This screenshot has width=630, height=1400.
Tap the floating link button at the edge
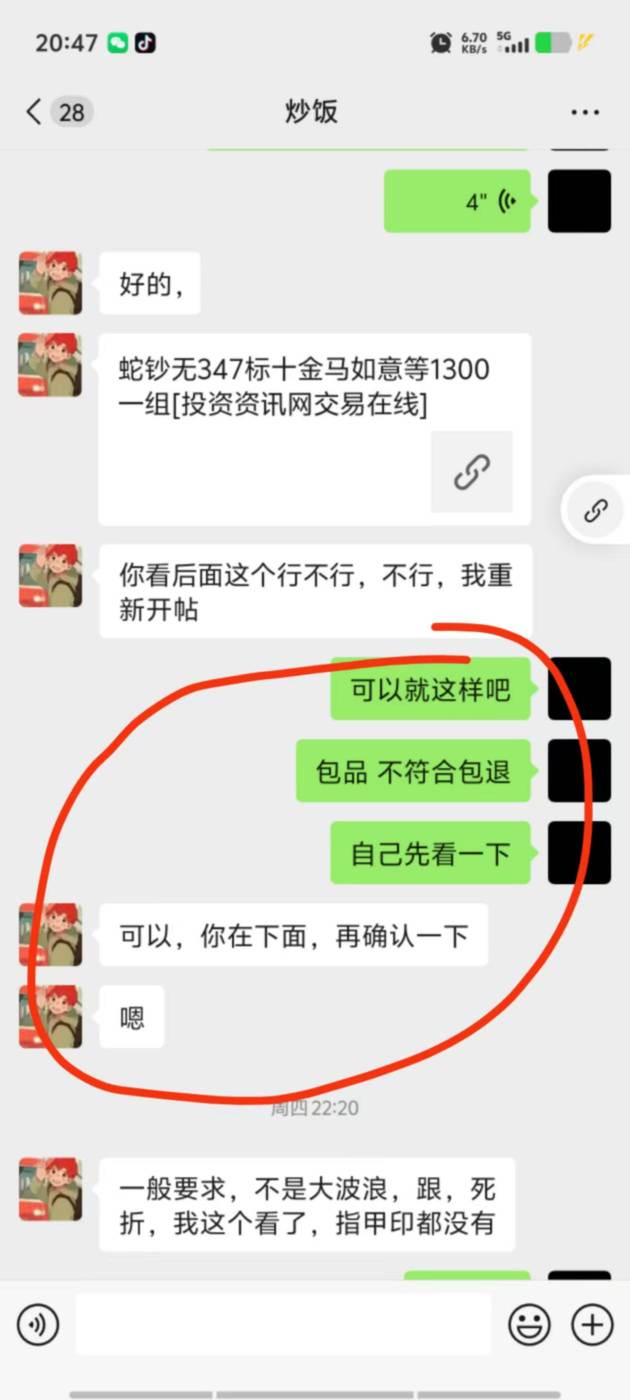(596, 511)
